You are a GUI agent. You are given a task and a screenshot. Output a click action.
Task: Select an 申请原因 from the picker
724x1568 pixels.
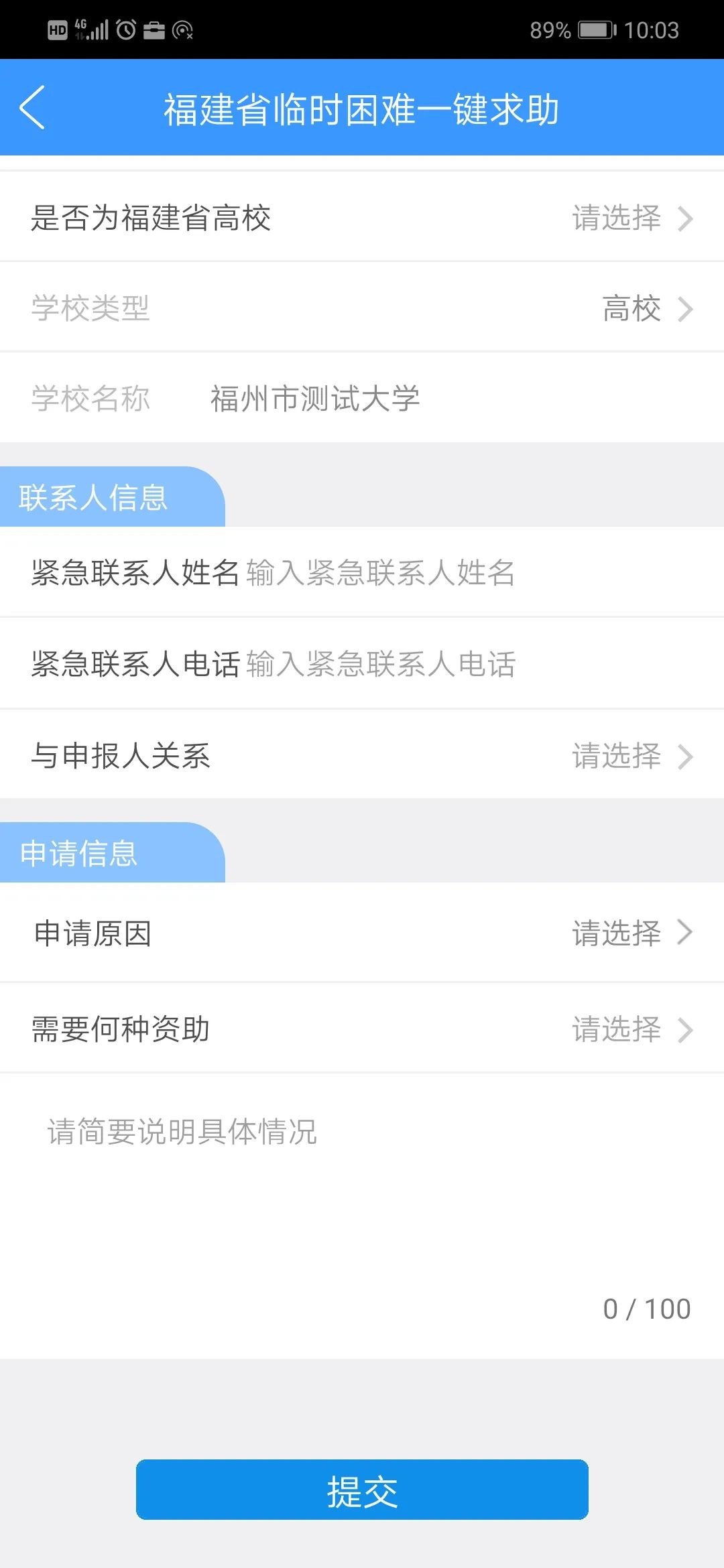pyautogui.click(x=630, y=933)
